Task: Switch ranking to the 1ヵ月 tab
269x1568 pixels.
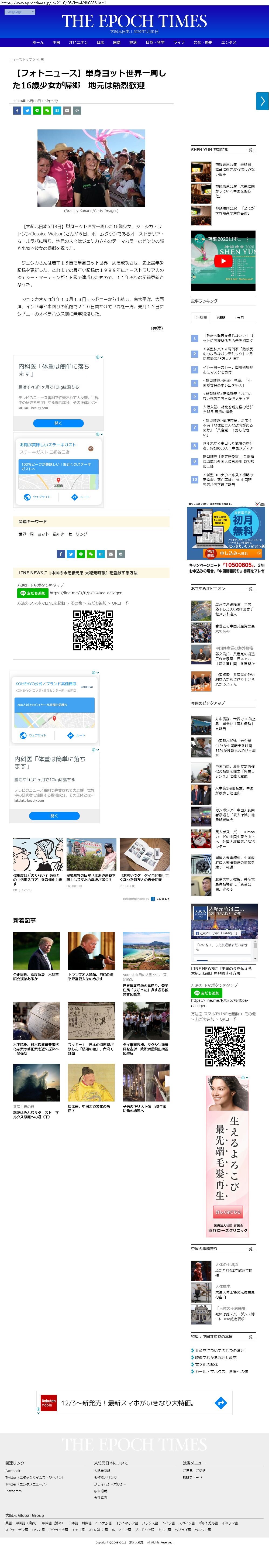Action: (239, 318)
